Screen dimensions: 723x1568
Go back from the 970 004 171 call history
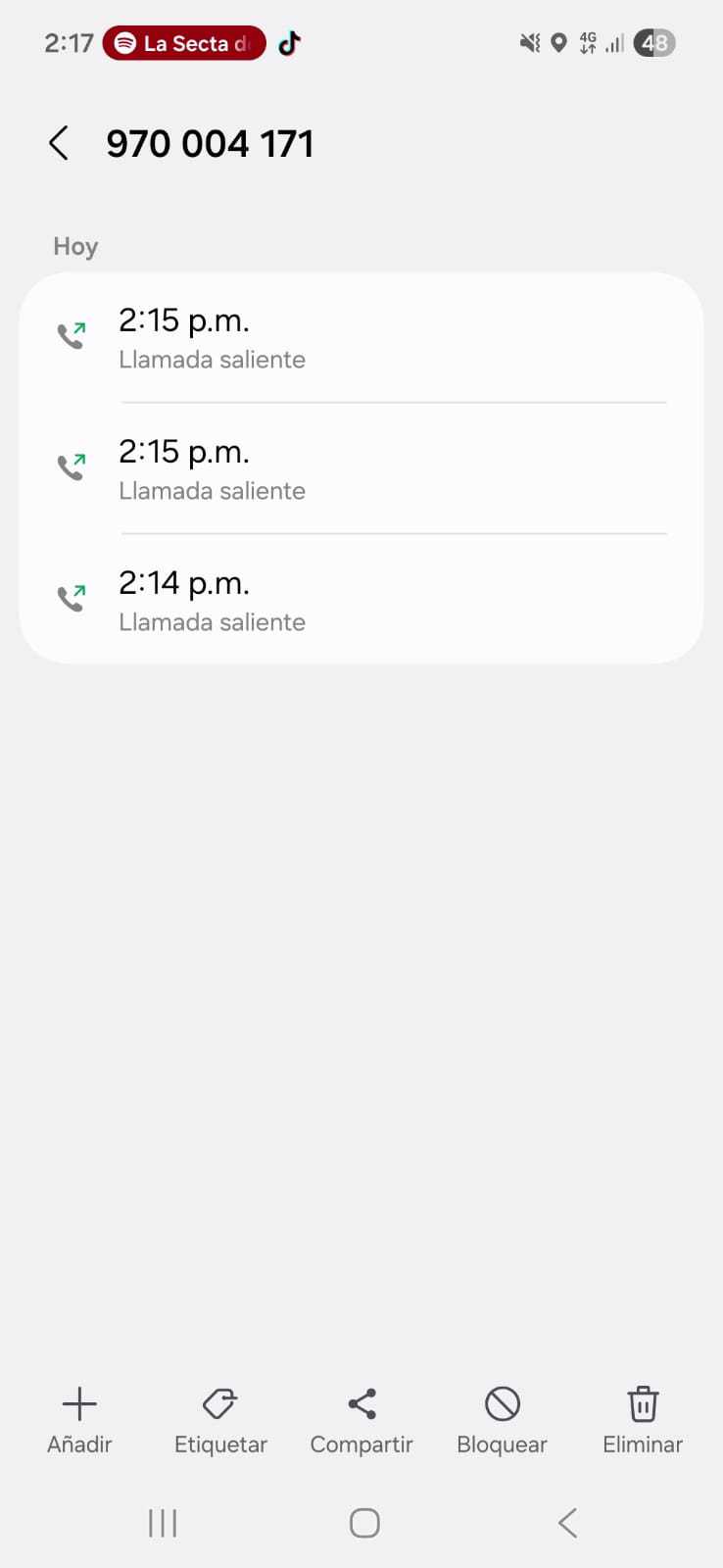click(59, 143)
